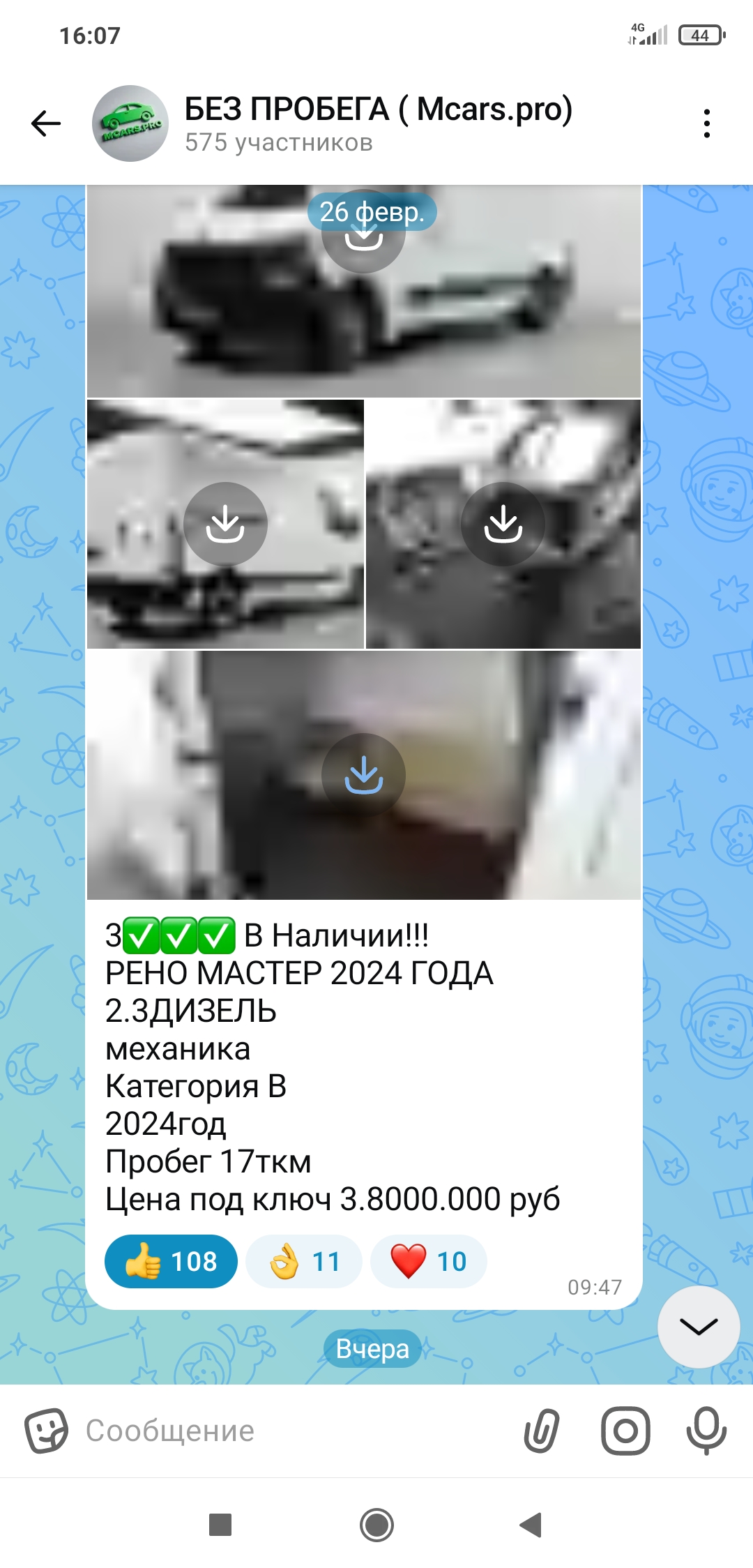Image resolution: width=753 pixels, height=1568 pixels.
Task: Open the БЕЗ ПРОБЕГА group info header
Action: coord(378,123)
